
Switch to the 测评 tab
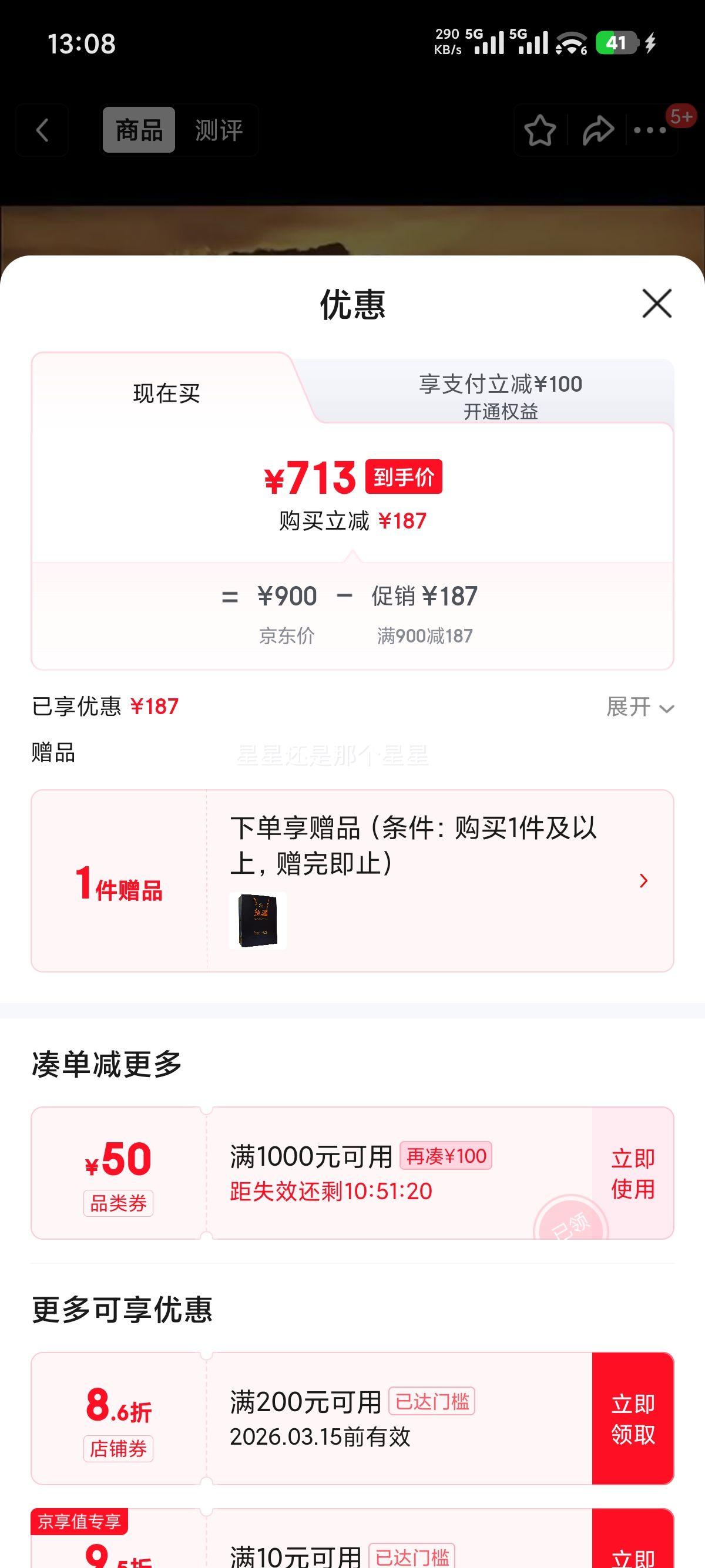219,130
